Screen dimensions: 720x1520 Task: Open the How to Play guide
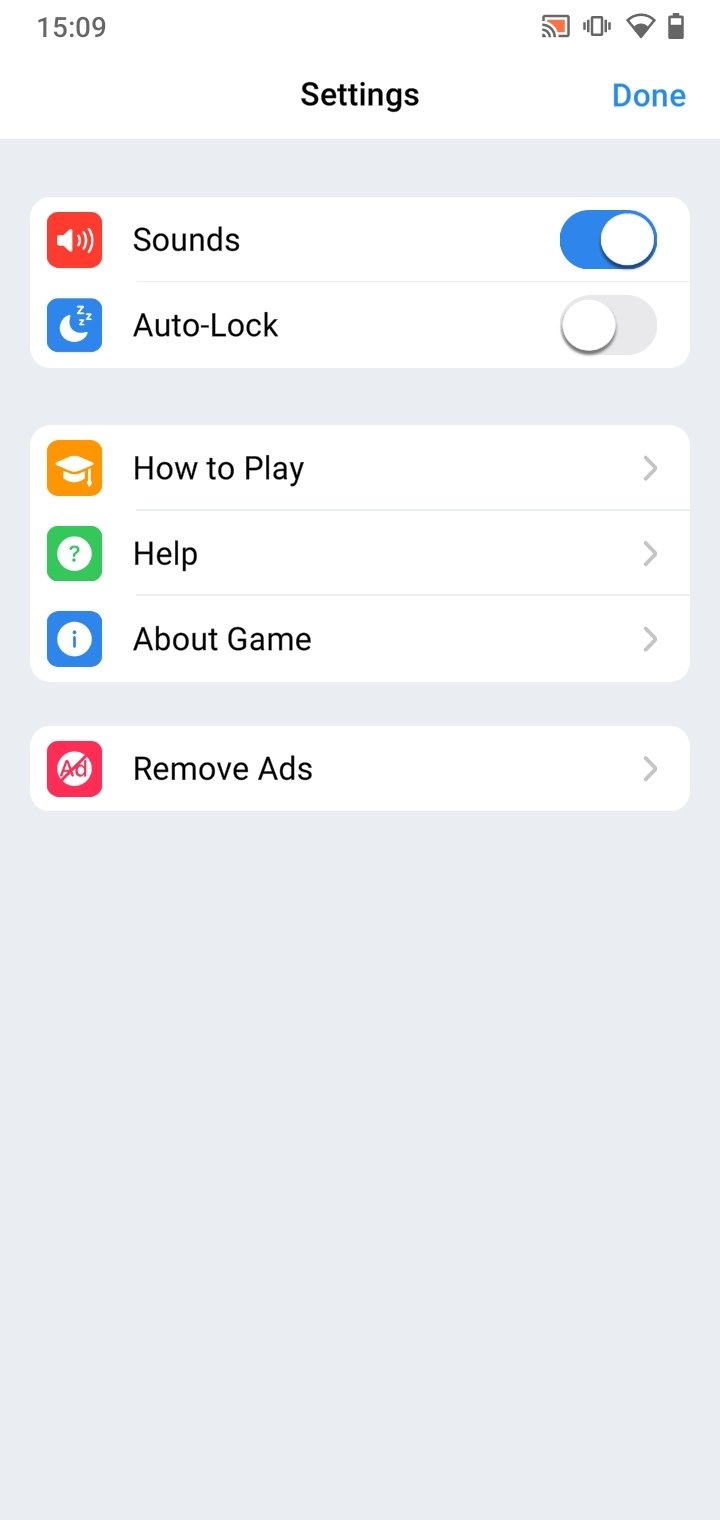pyautogui.click(x=360, y=468)
